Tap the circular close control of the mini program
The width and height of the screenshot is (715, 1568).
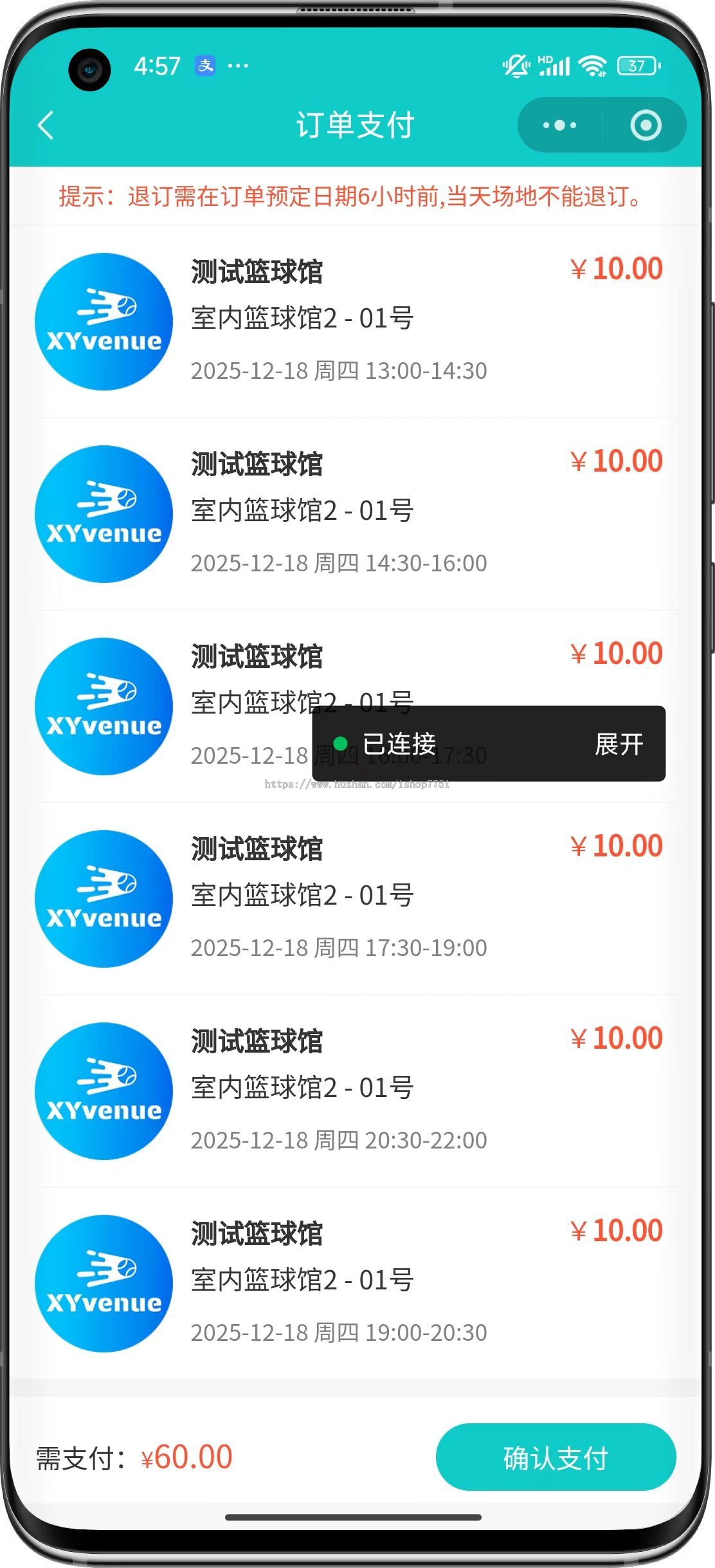(645, 124)
